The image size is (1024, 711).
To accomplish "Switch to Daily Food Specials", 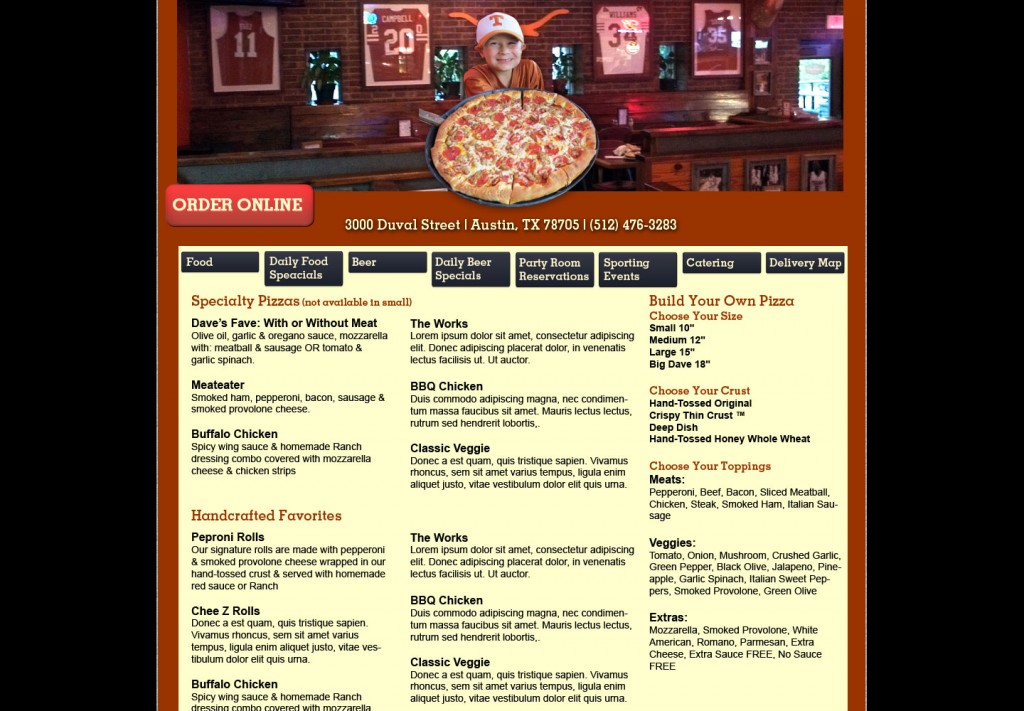I will coord(304,268).
